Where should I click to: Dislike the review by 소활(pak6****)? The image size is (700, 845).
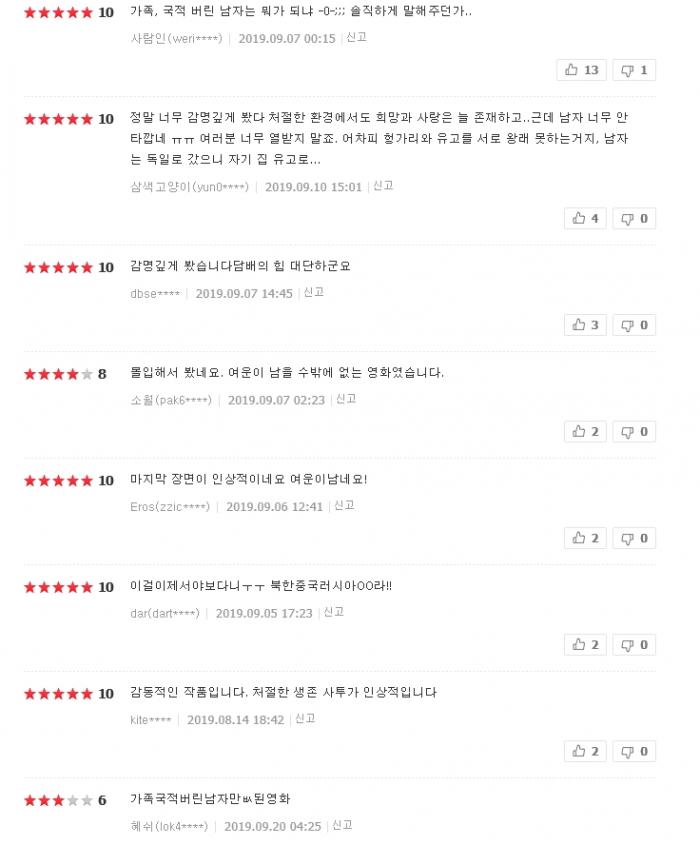pyautogui.click(x=633, y=432)
